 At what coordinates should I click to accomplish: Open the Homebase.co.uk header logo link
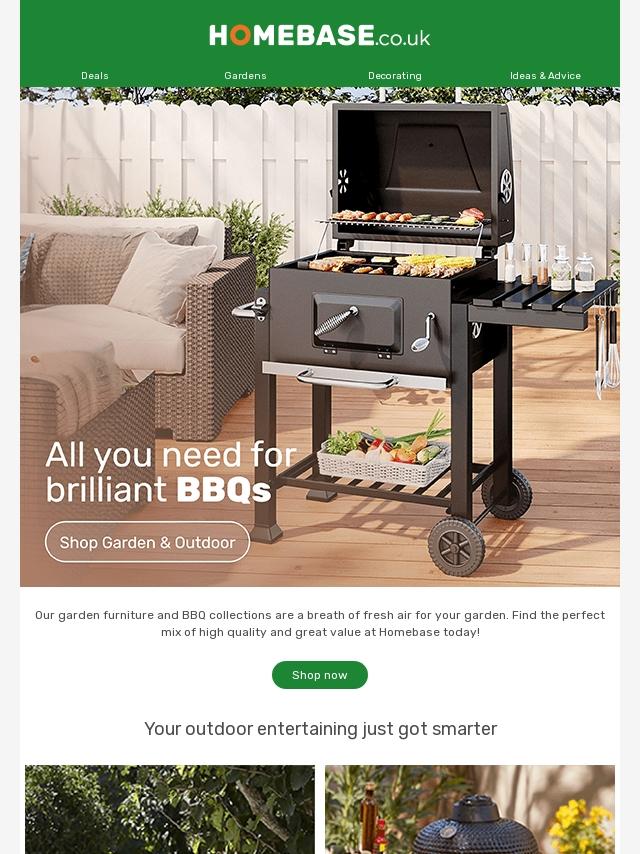(320, 36)
